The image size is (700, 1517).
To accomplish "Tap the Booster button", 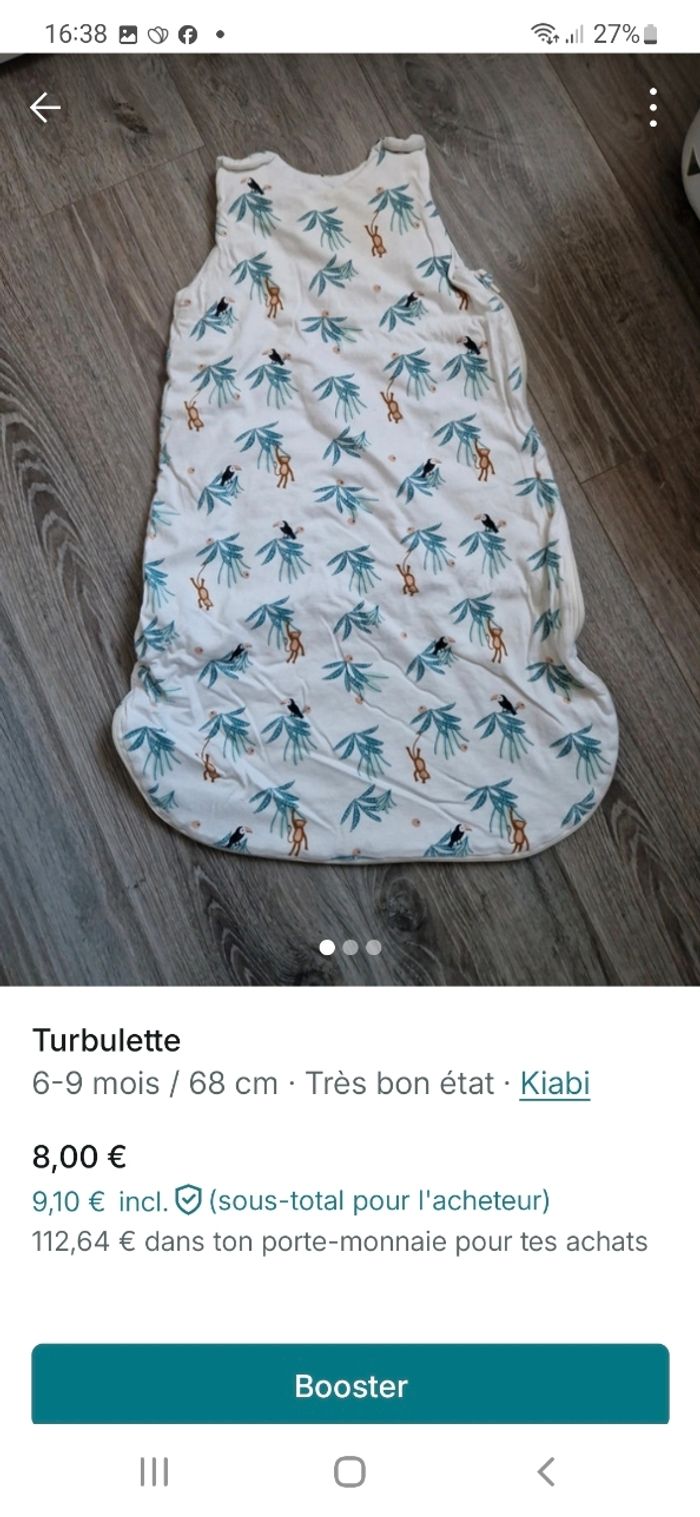I will click(350, 1385).
